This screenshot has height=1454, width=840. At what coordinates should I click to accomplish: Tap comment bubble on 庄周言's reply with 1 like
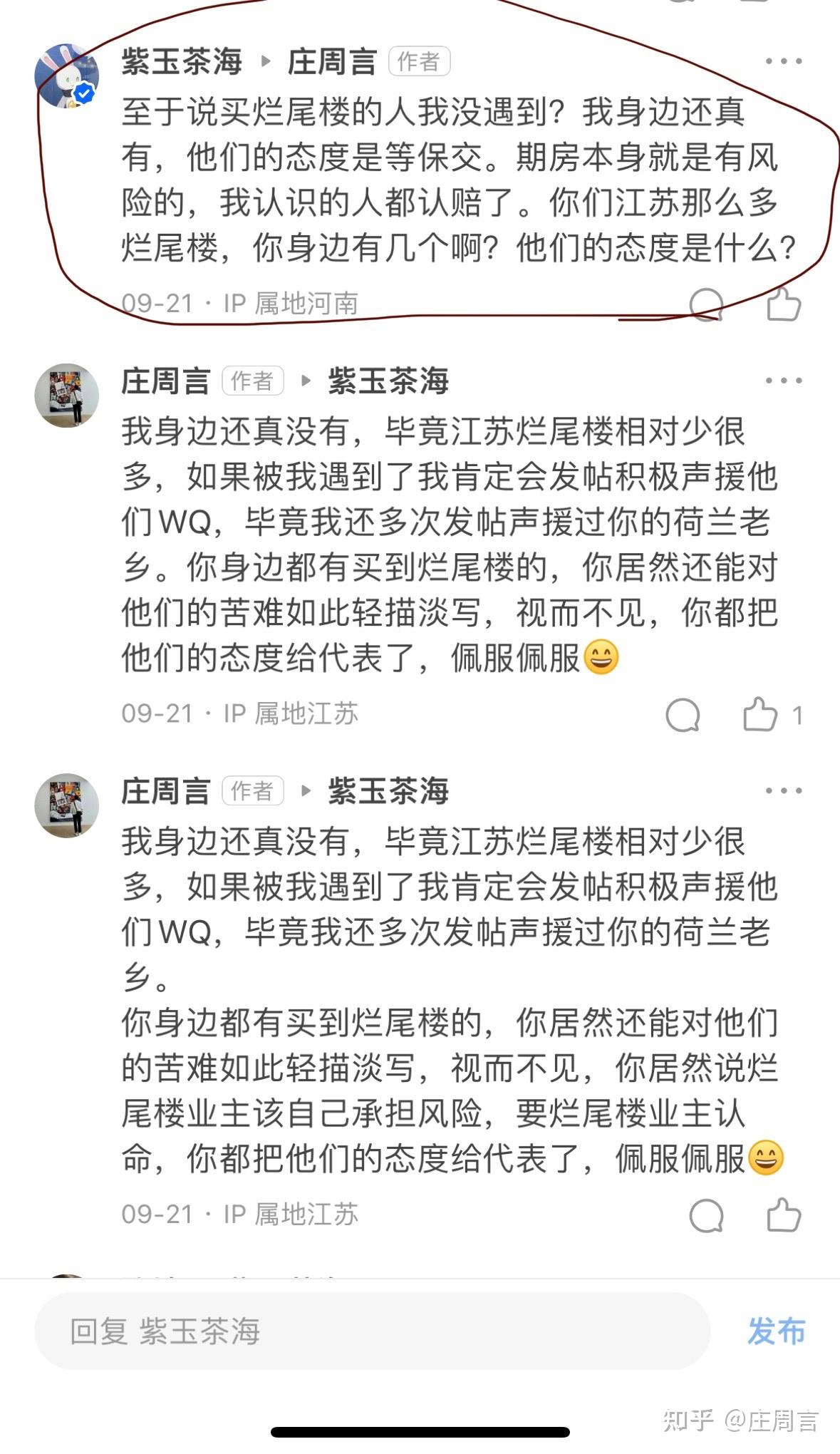683,715
